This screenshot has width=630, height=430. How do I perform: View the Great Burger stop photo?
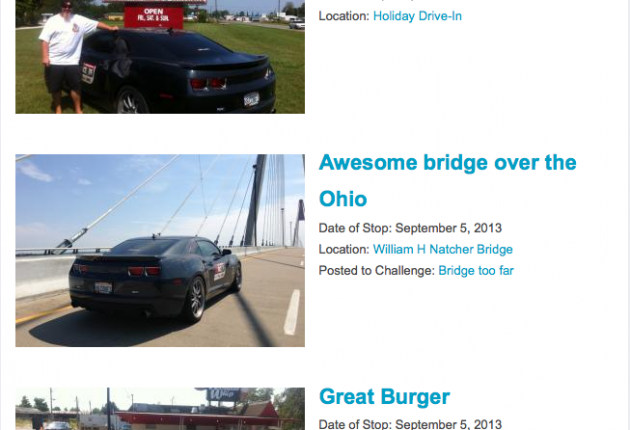(160, 409)
